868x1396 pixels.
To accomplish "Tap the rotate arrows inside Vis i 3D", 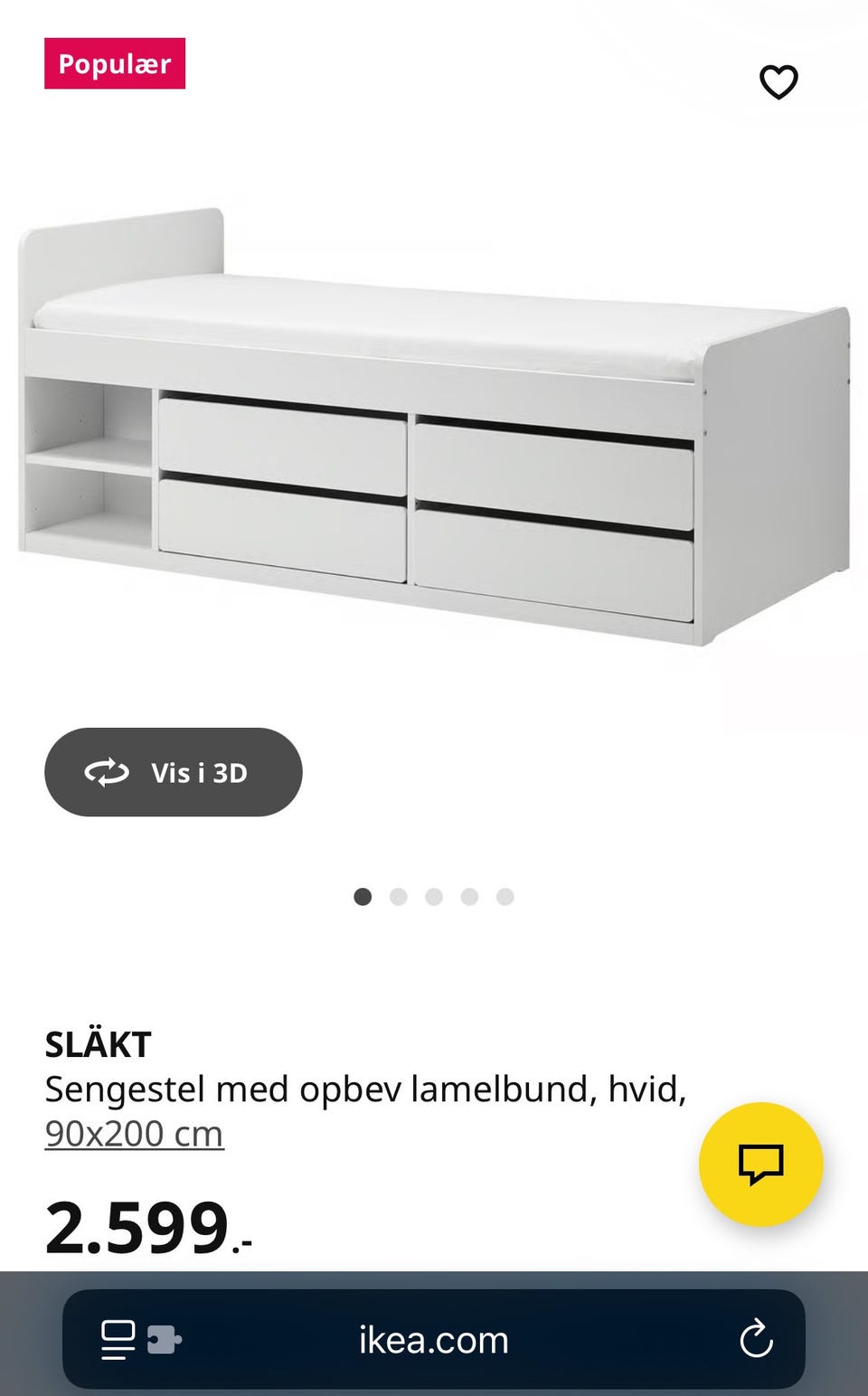I will [107, 772].
